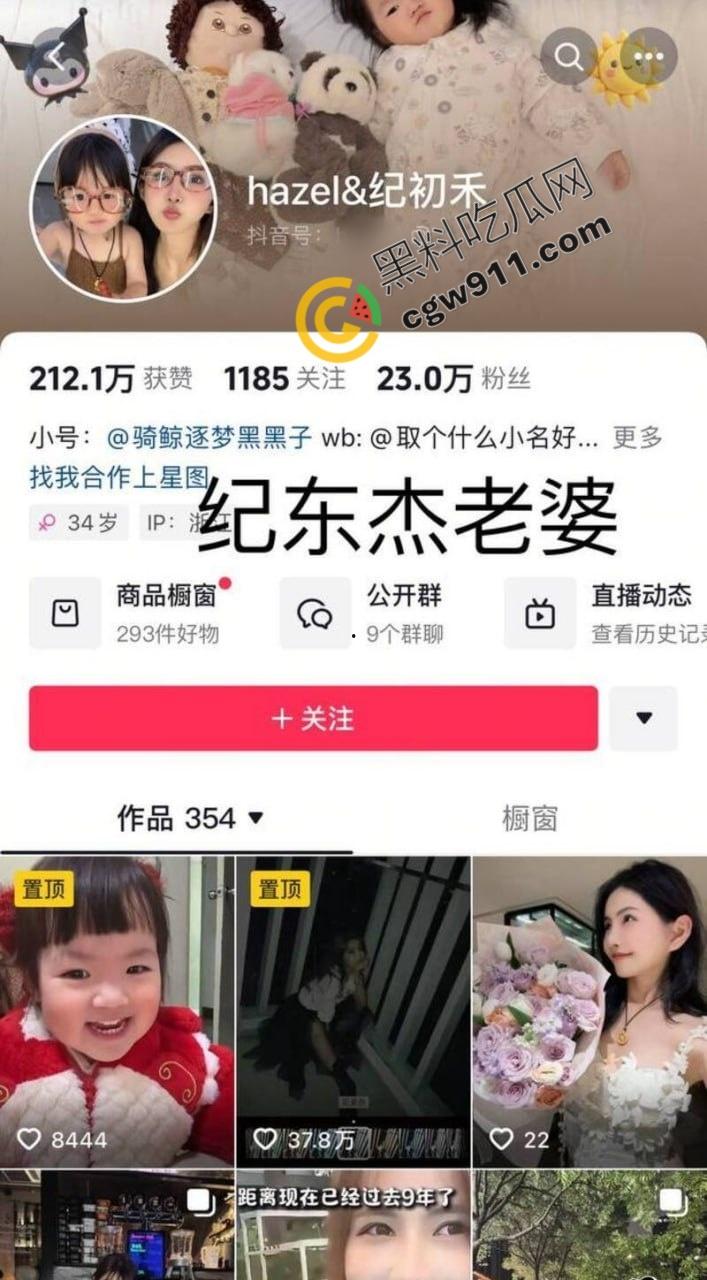The width and height of the screenshot is (707, 1280).
Task: Expand the bio with 更多
Action: [x=638, y=438]
